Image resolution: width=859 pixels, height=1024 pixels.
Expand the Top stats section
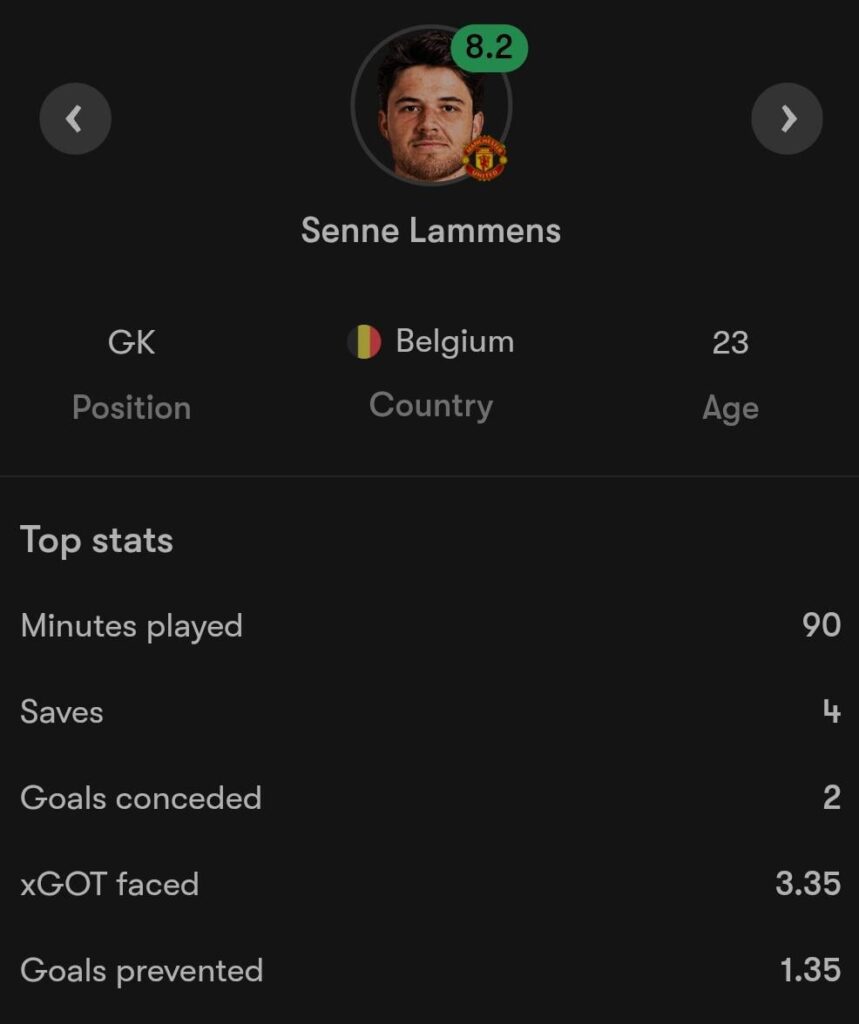95,540
